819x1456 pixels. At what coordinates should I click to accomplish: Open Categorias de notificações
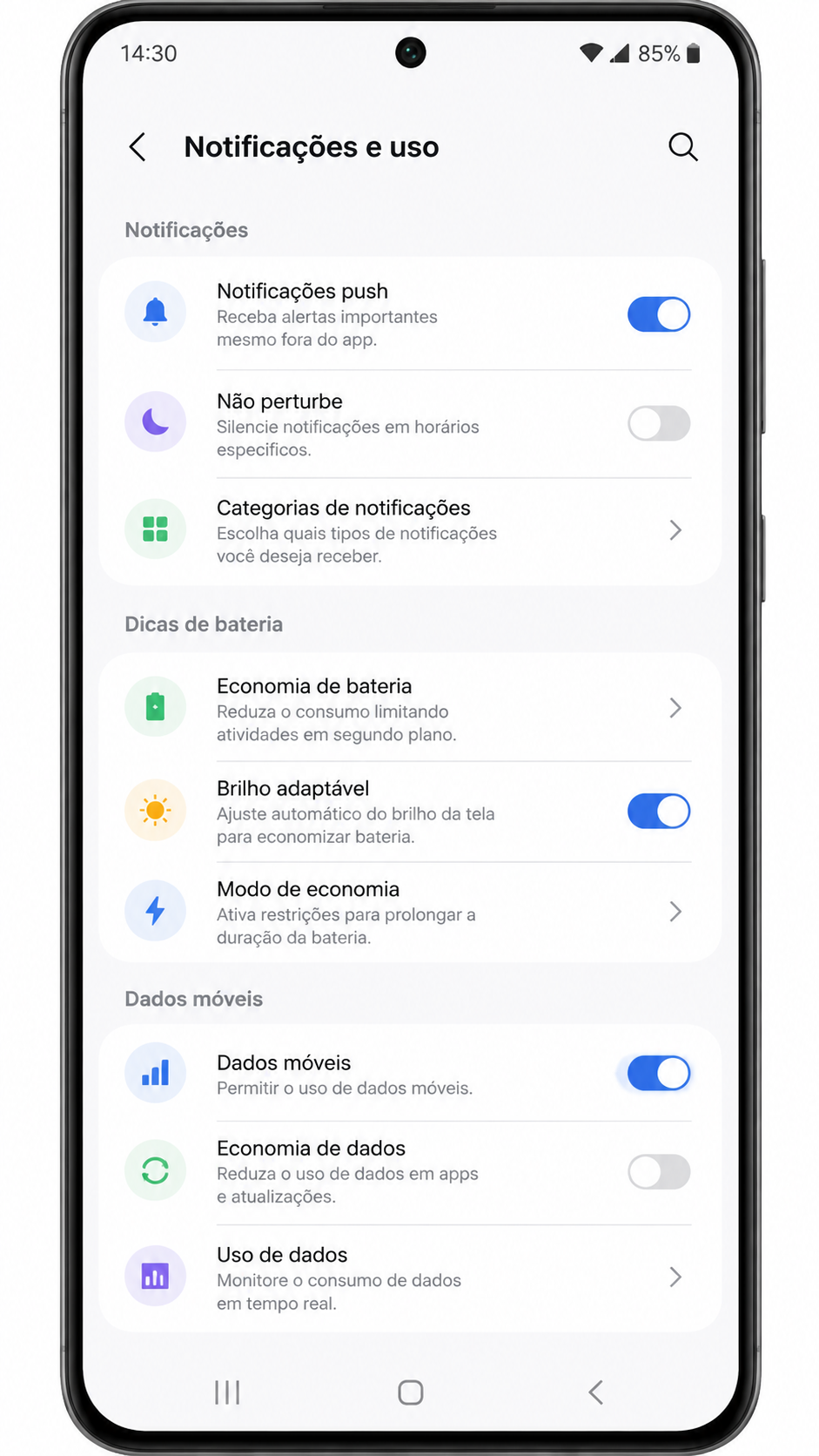[410, 530]
